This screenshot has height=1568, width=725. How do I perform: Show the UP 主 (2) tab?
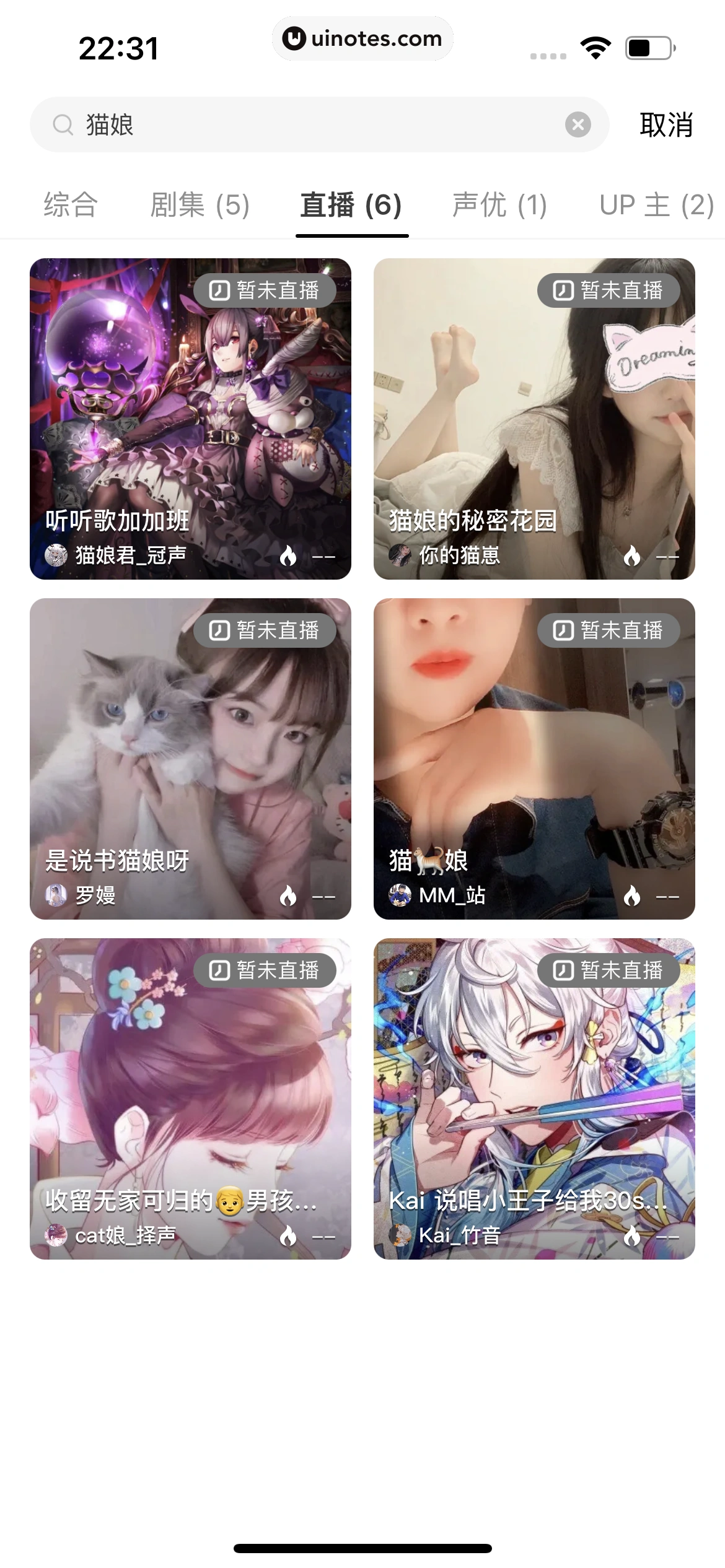657,205
